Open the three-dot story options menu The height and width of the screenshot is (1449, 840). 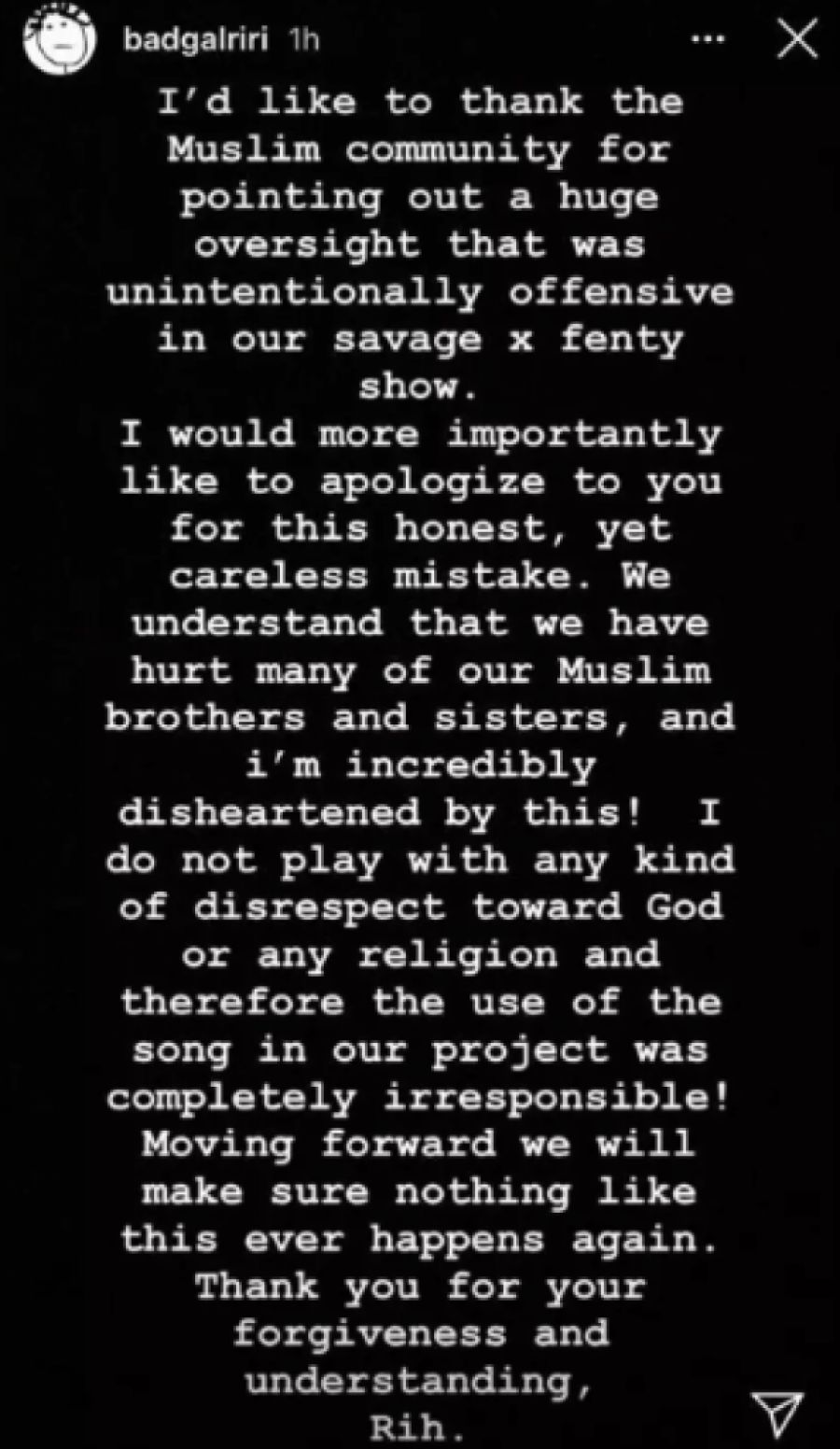pyautogui.click(x=707, y=39)
